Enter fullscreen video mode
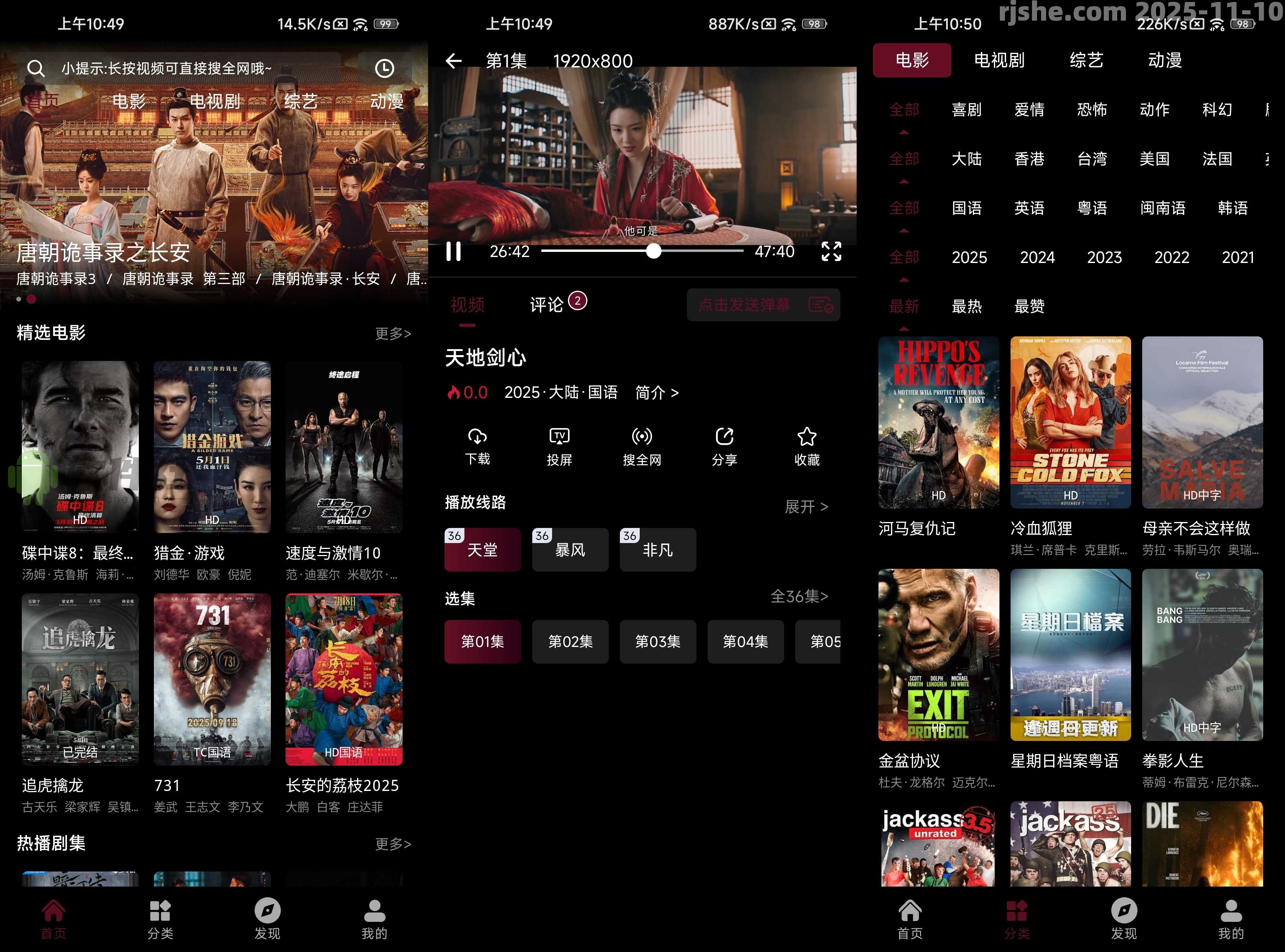 pyautogui.click(x=831, y=251)
